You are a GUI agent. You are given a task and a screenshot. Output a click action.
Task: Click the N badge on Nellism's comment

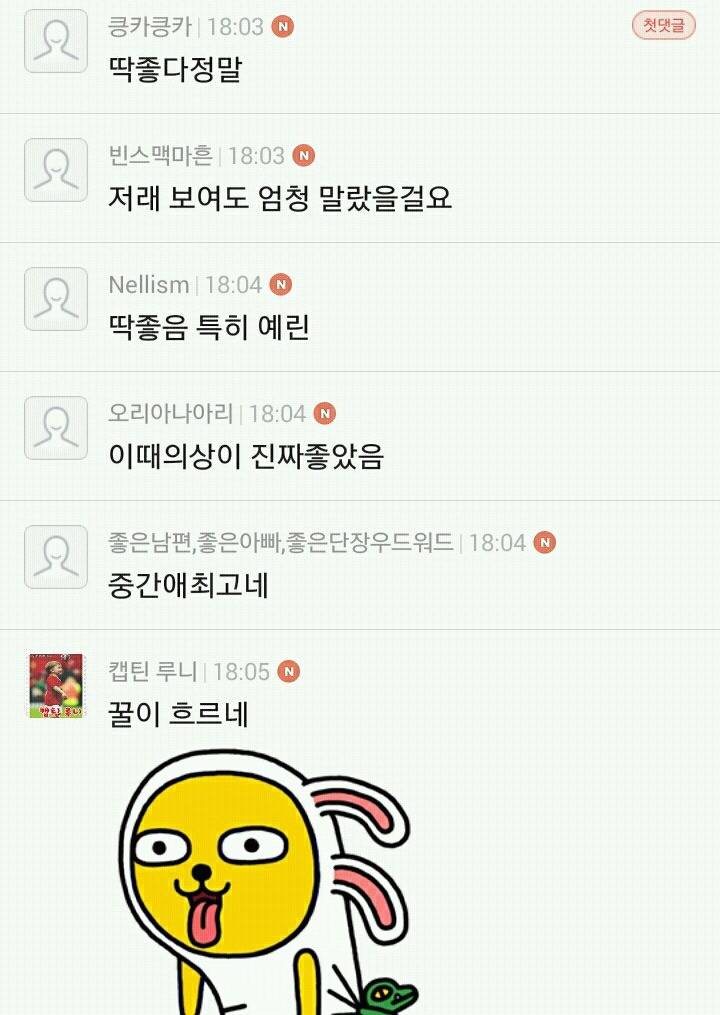click(x=281, y=284)
